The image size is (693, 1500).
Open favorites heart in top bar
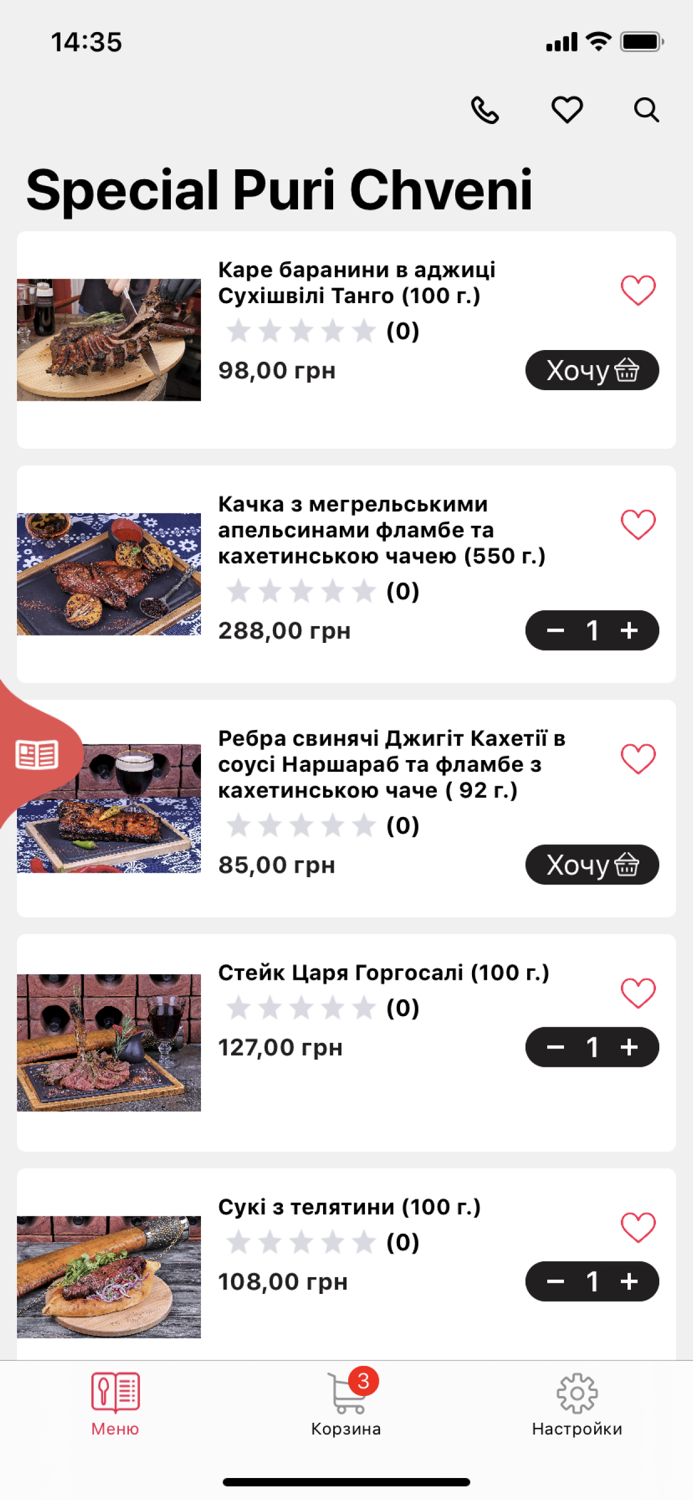pyautogui.click(x=567, y=110)
